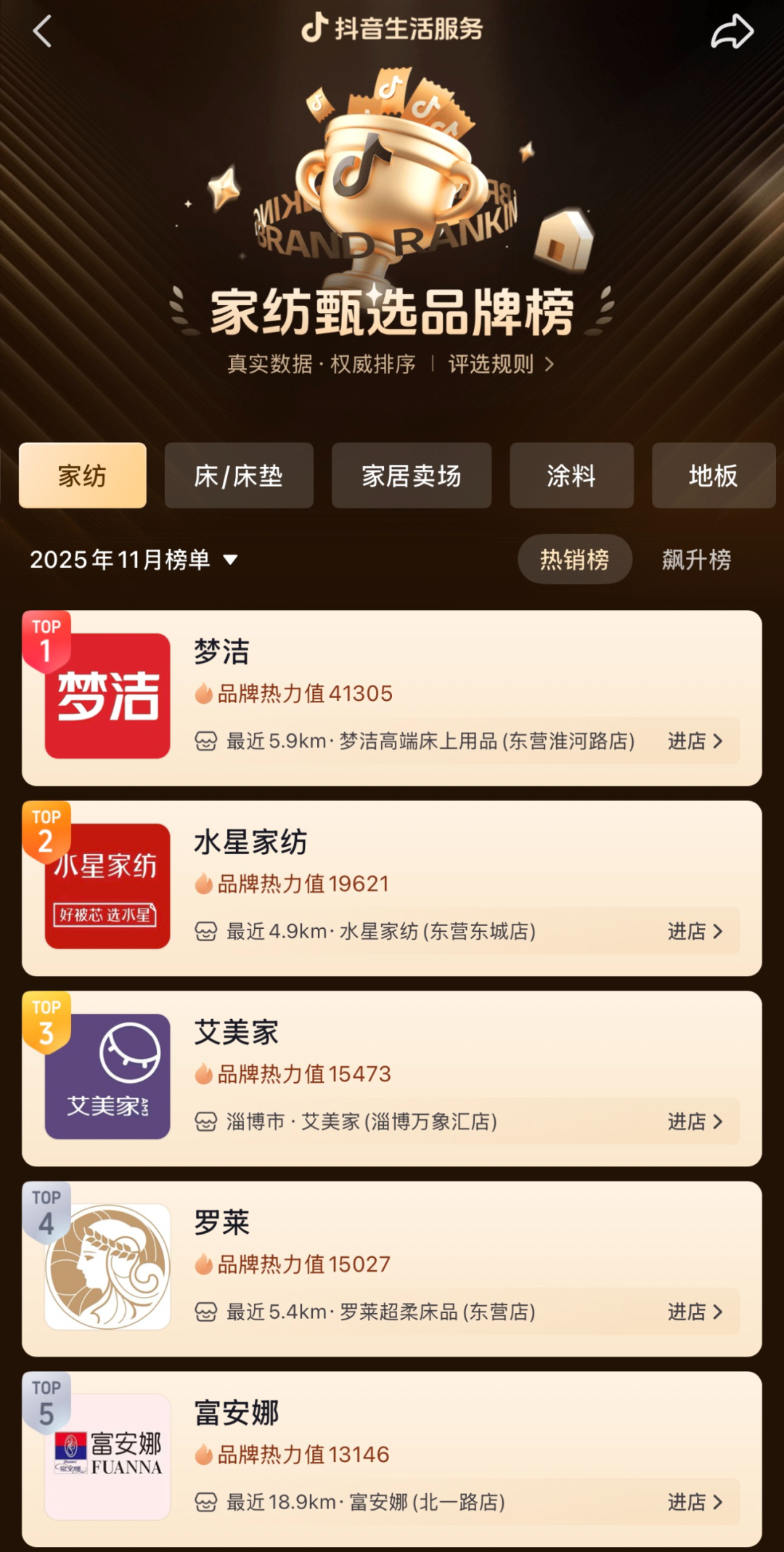Switch to the 地板 category
Screen dimensions: 784x1552
click(x=713, y=476)
